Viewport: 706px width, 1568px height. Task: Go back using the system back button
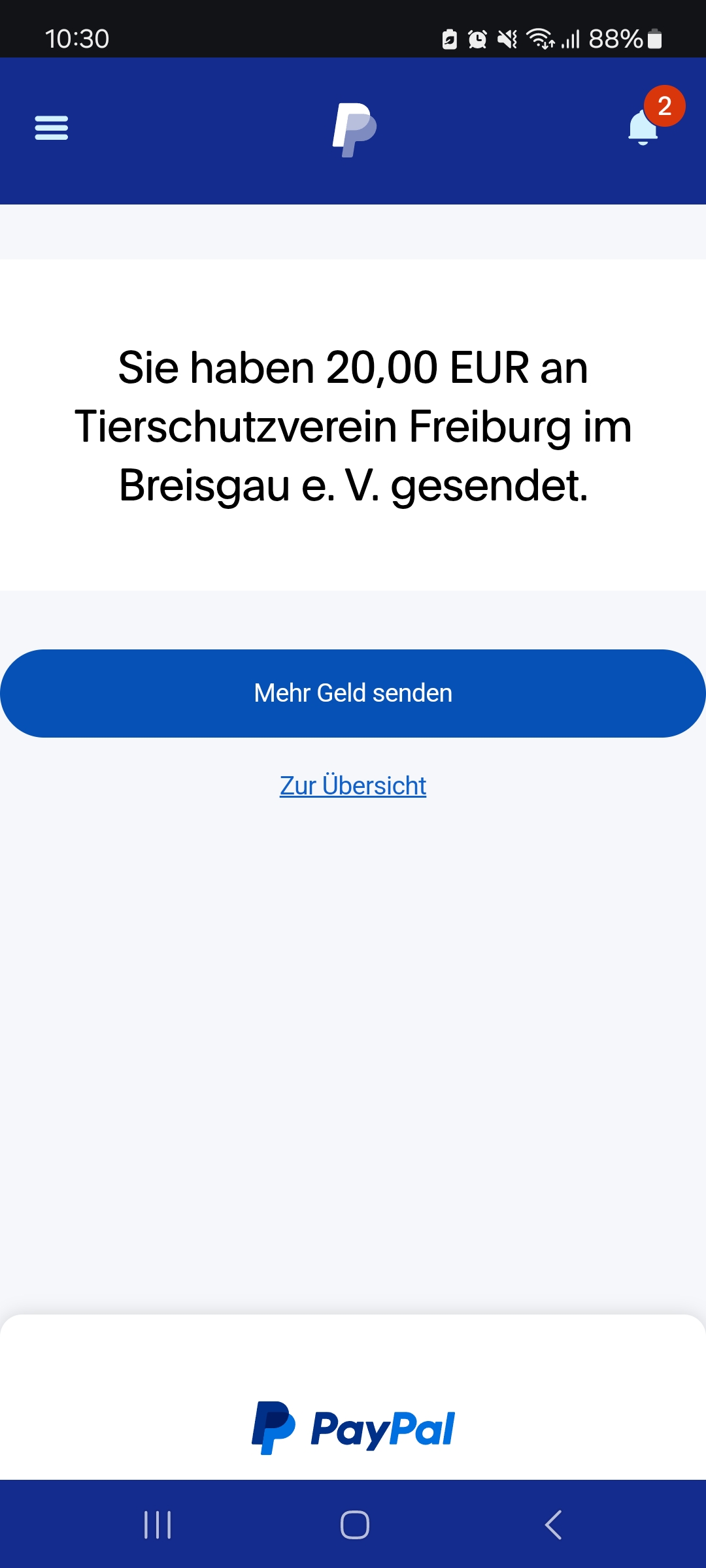(553, 1525)
